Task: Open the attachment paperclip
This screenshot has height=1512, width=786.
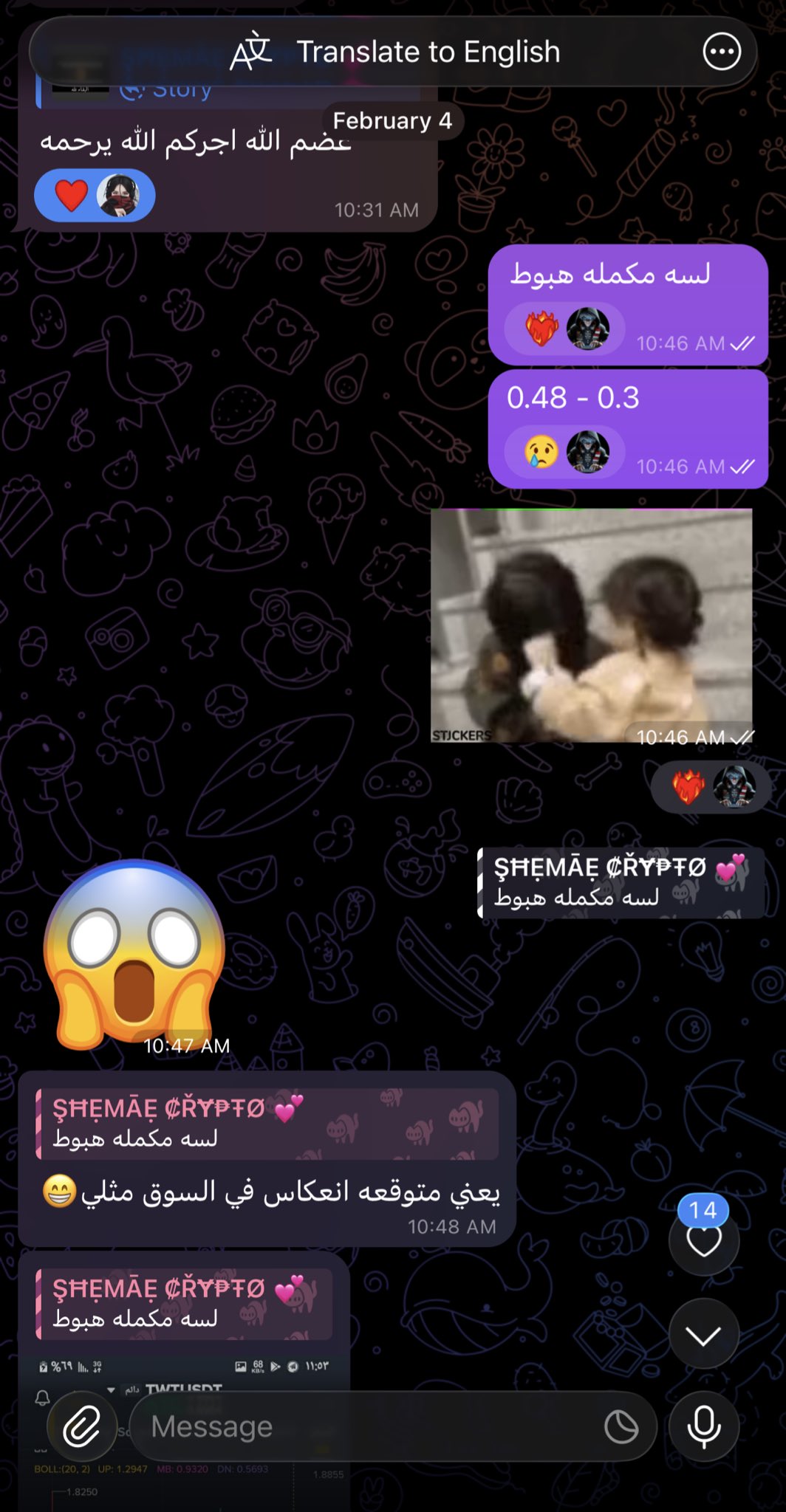Action: [x=82, y=1426]
